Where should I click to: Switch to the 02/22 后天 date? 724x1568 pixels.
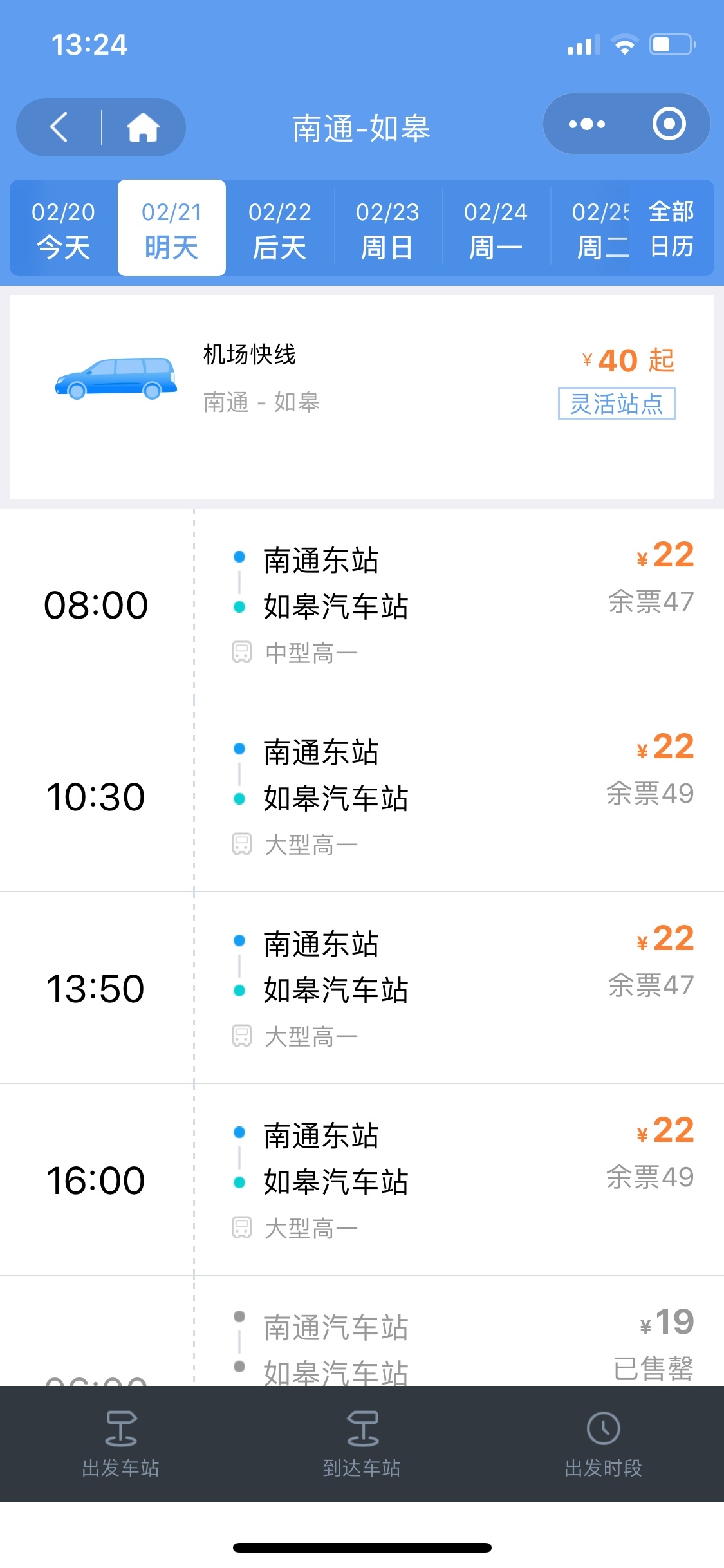coord(279,229)
